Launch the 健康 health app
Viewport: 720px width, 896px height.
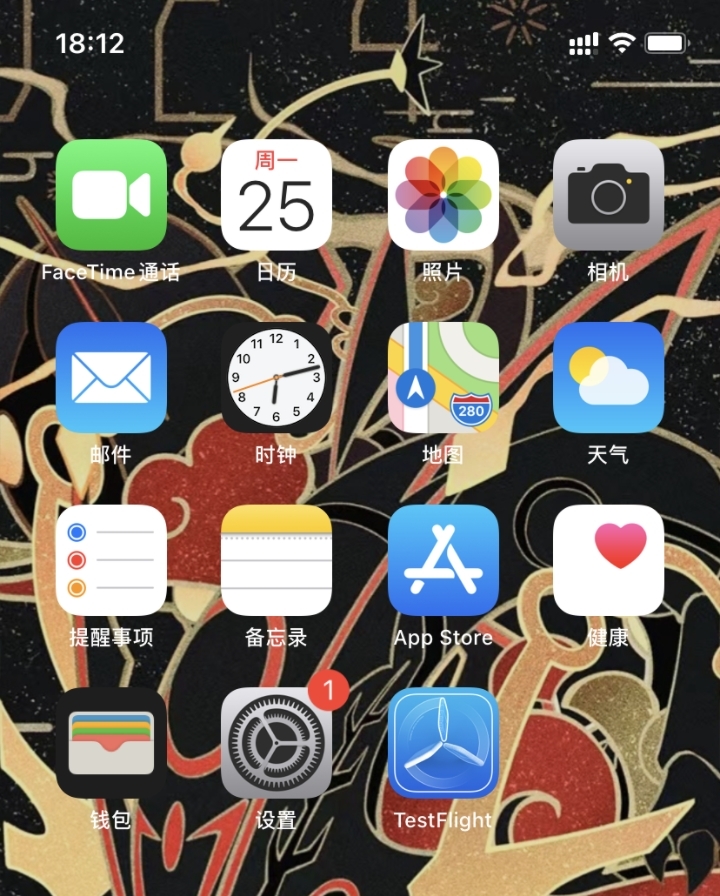(x=608, y=560)
